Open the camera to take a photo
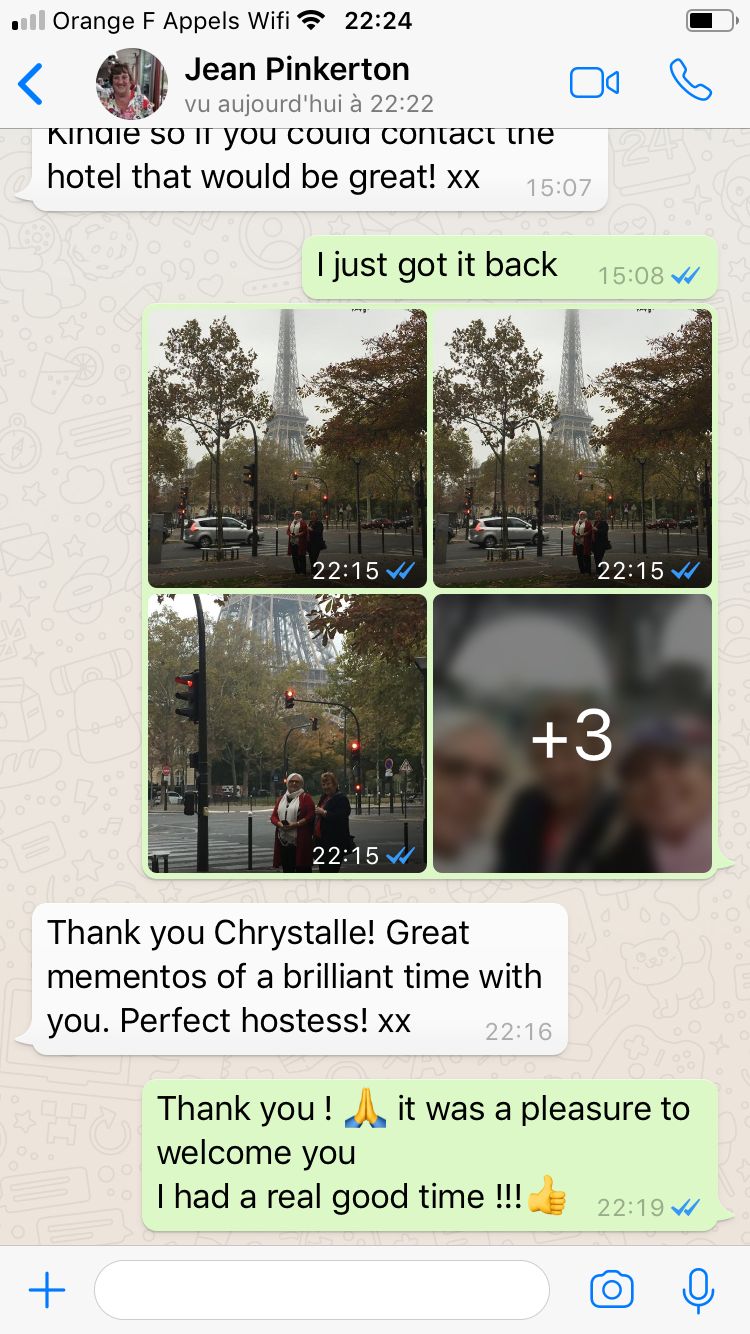 [611, 1290]
